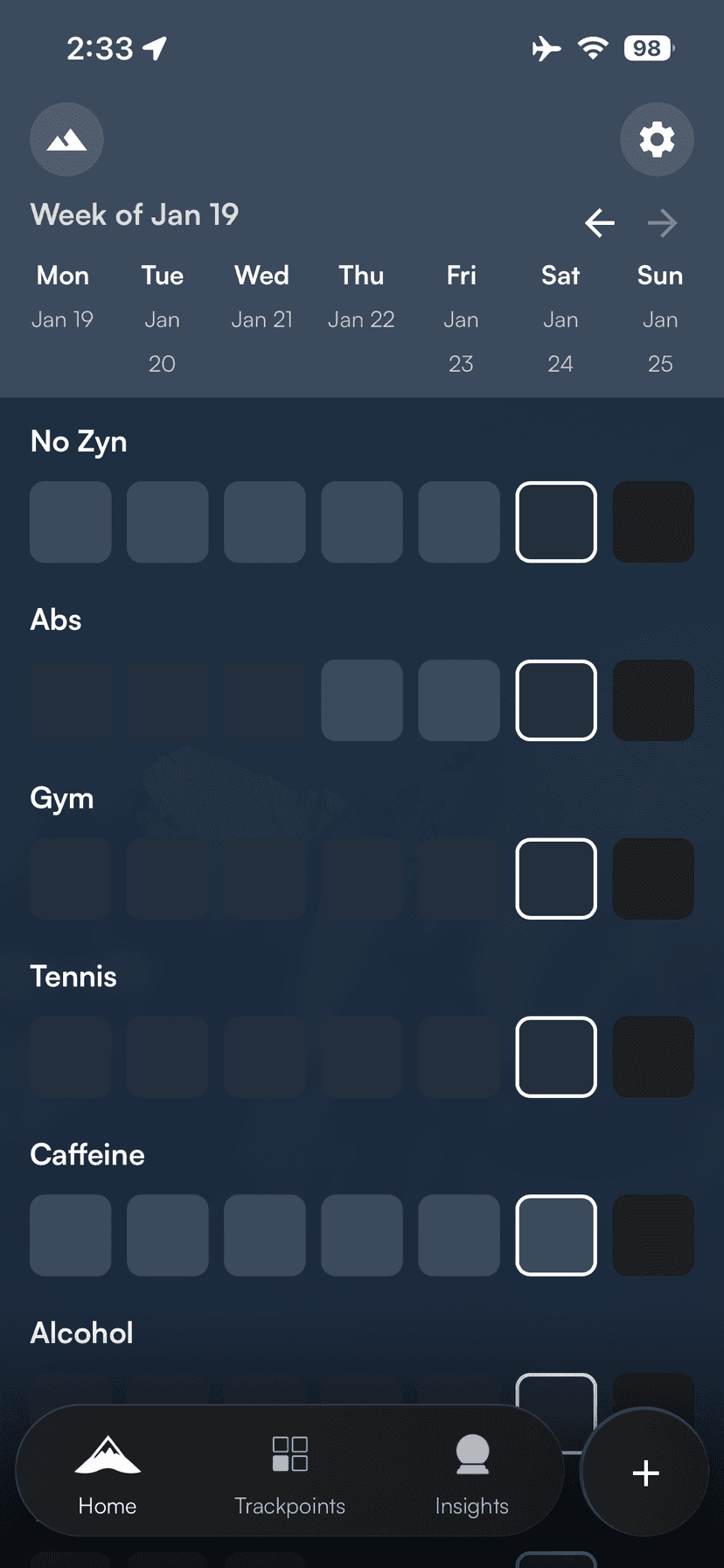Toggle Sunday's Tennis cell
724x1568 pixels.
pos(653,1057)
